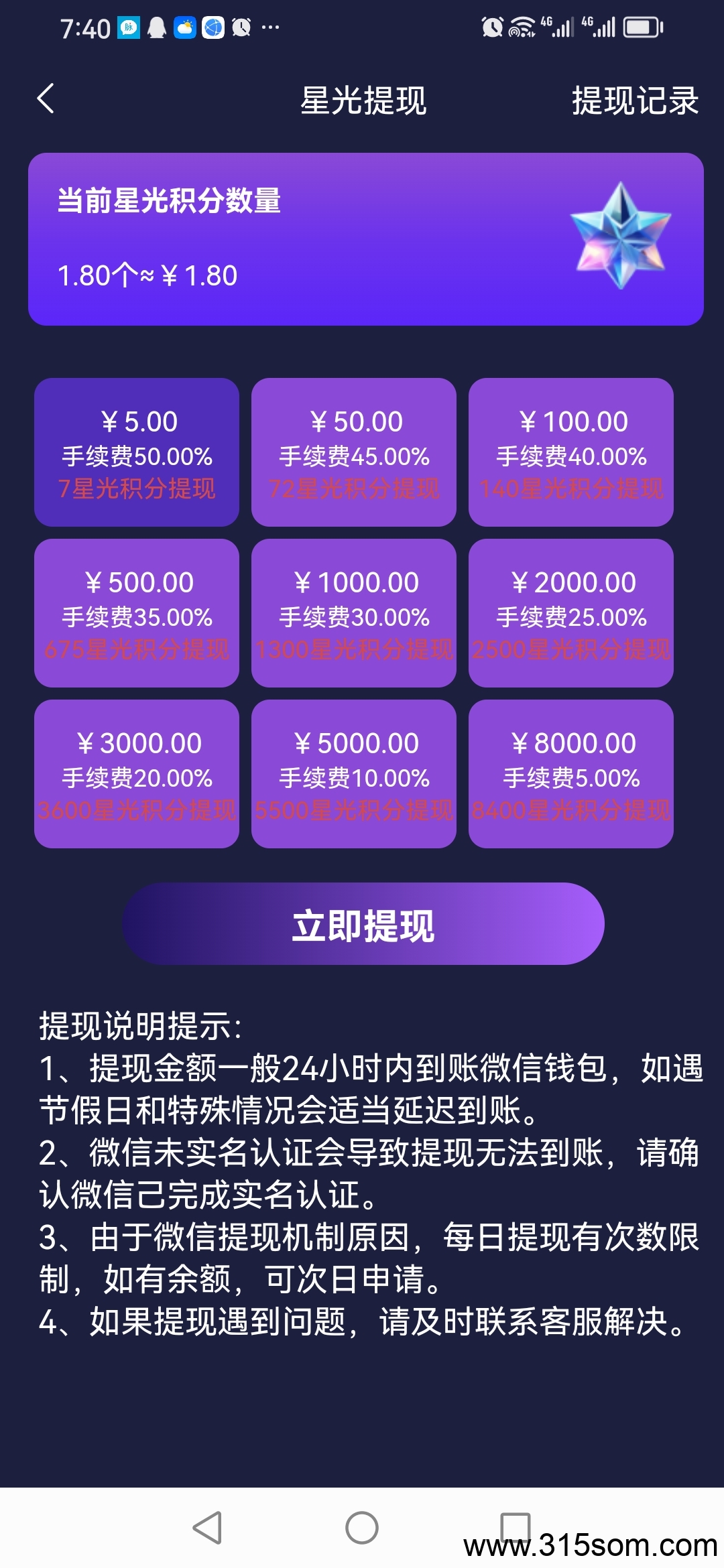Tap the system back triangle
This screenshot has width=724, height=1568.
(207, 1528)
